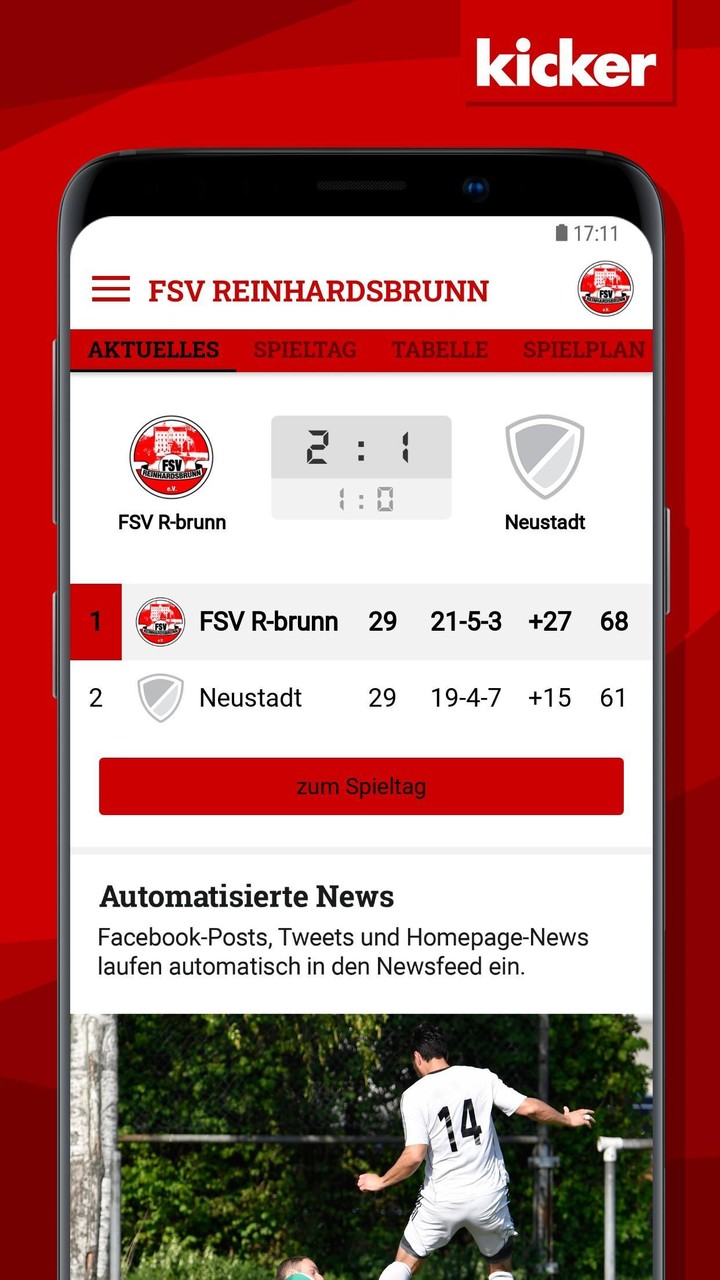720x1280 pixels.
Task: Click the Automatisierte News headline
Action: pos(245,897)
